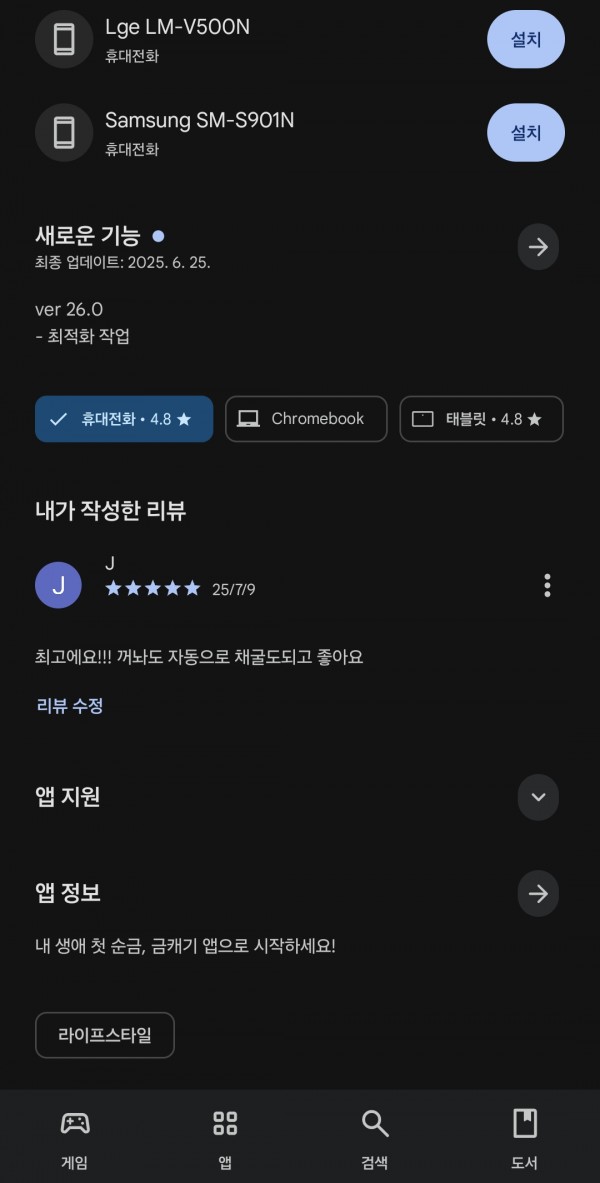Select the 휴대전화 ratings chip
This screenshot has width=600, height=1183.
coord(124,419)
